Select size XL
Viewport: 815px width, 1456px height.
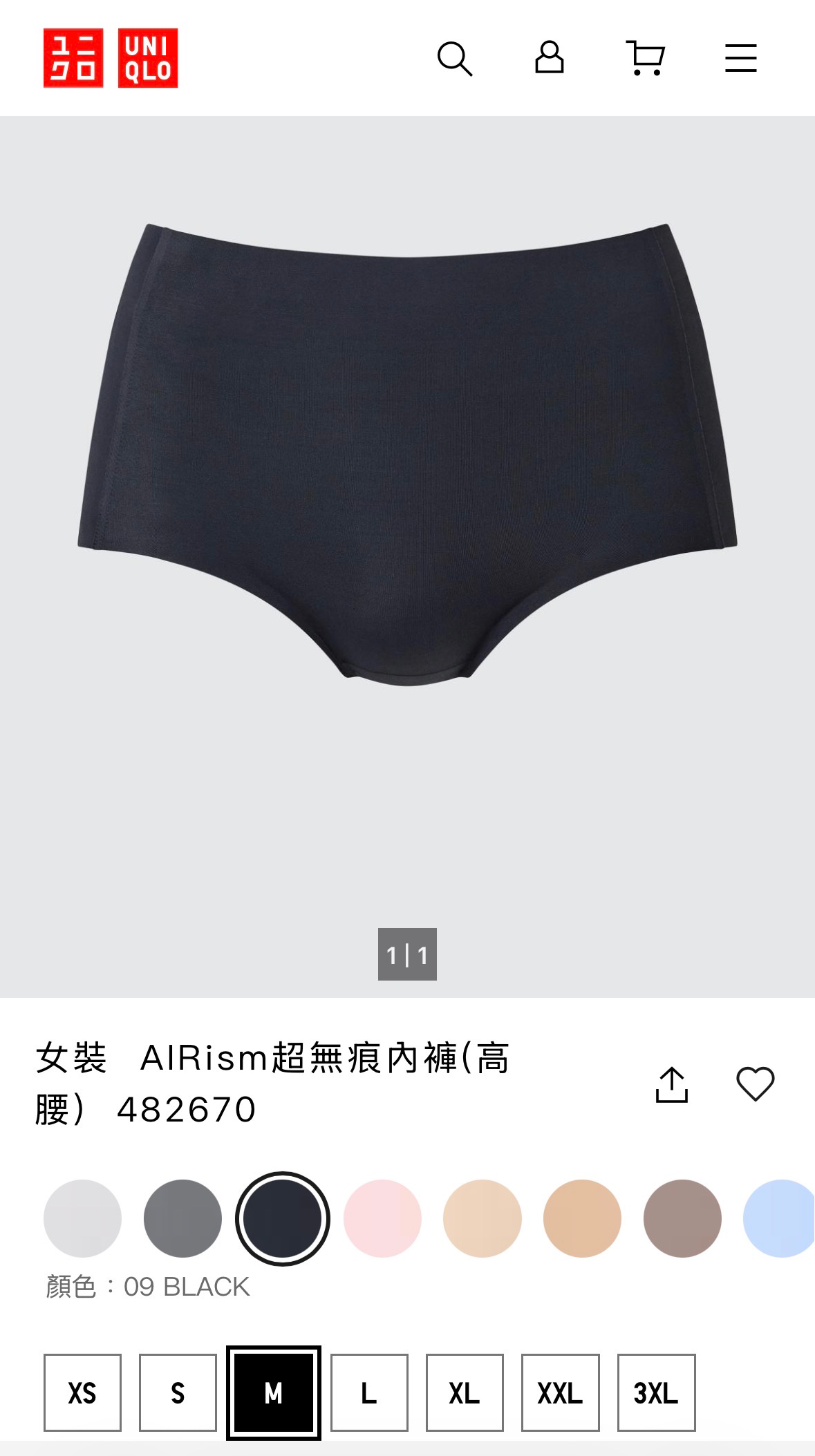465,1392
